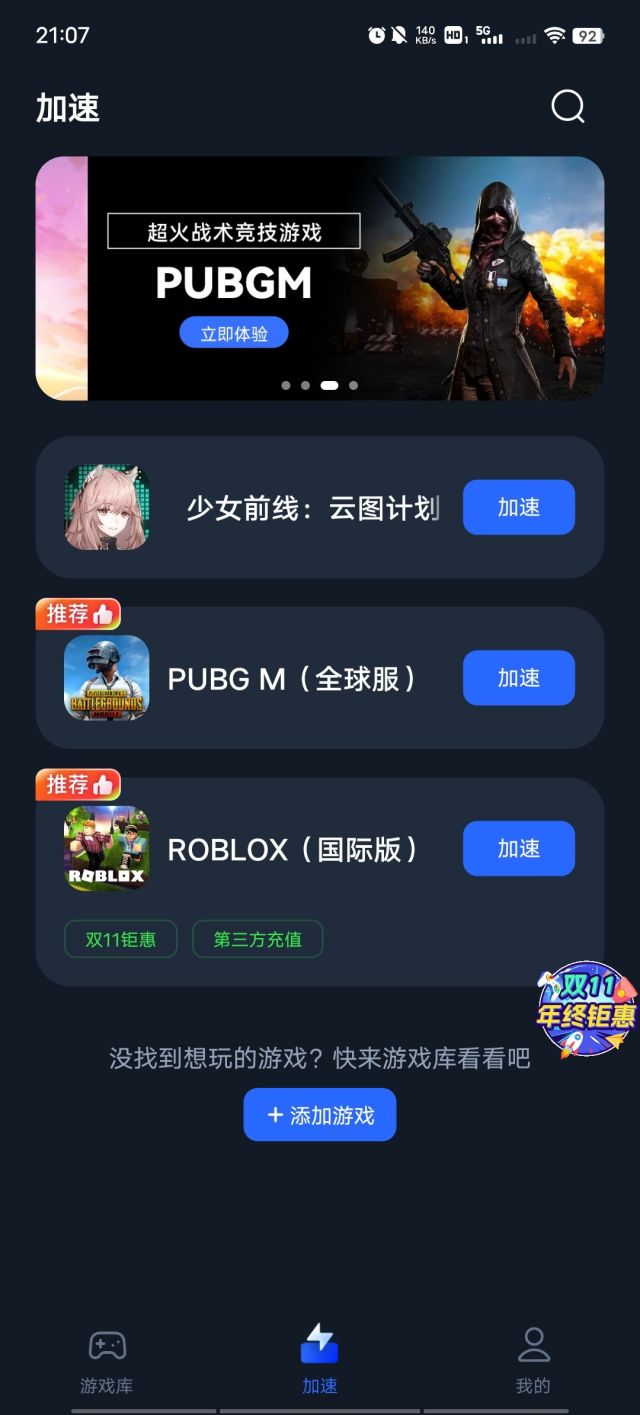Tap 加速 for PUBG M（全球服）
The image size is (640, 1415).
click(518, 678)
